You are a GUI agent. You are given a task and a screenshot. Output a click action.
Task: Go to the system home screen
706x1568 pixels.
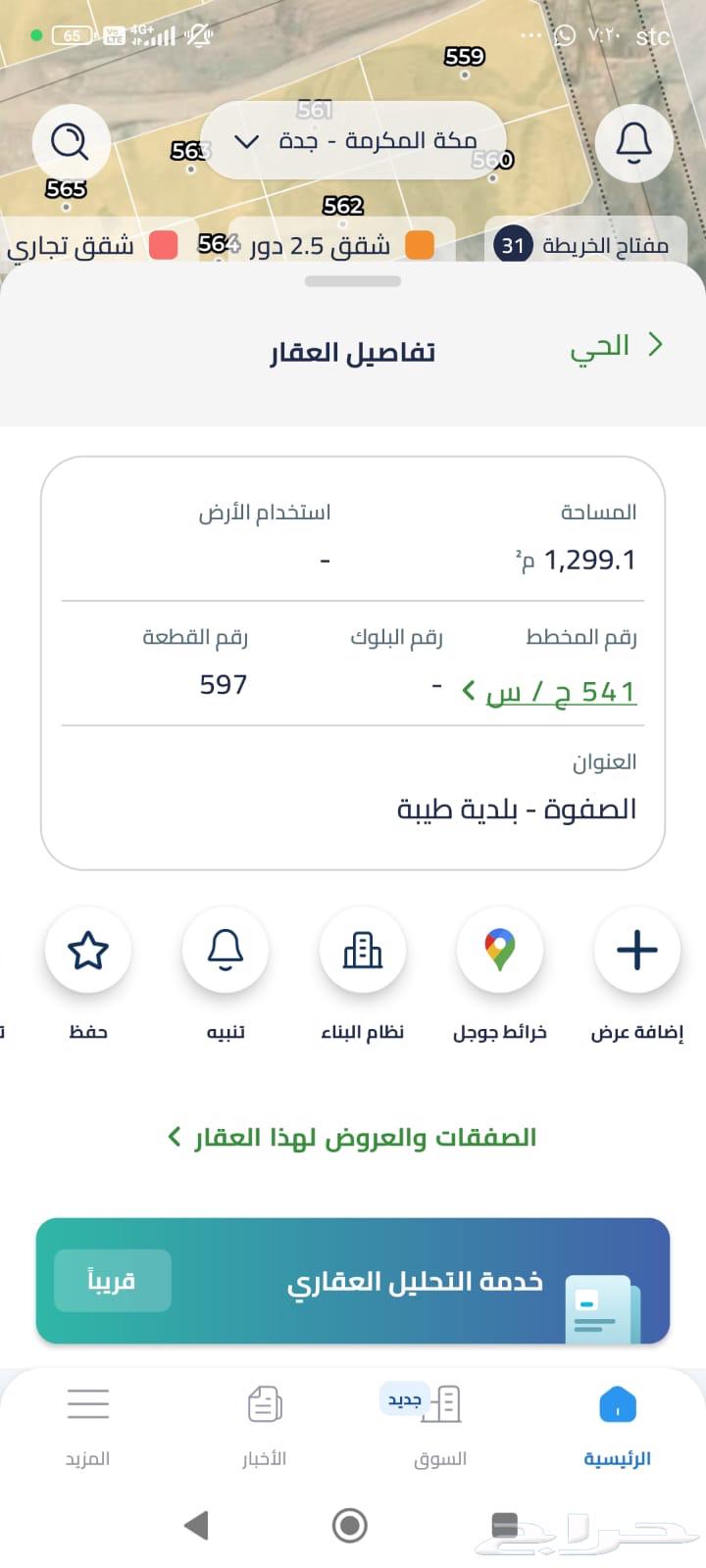coord(350,1525)
